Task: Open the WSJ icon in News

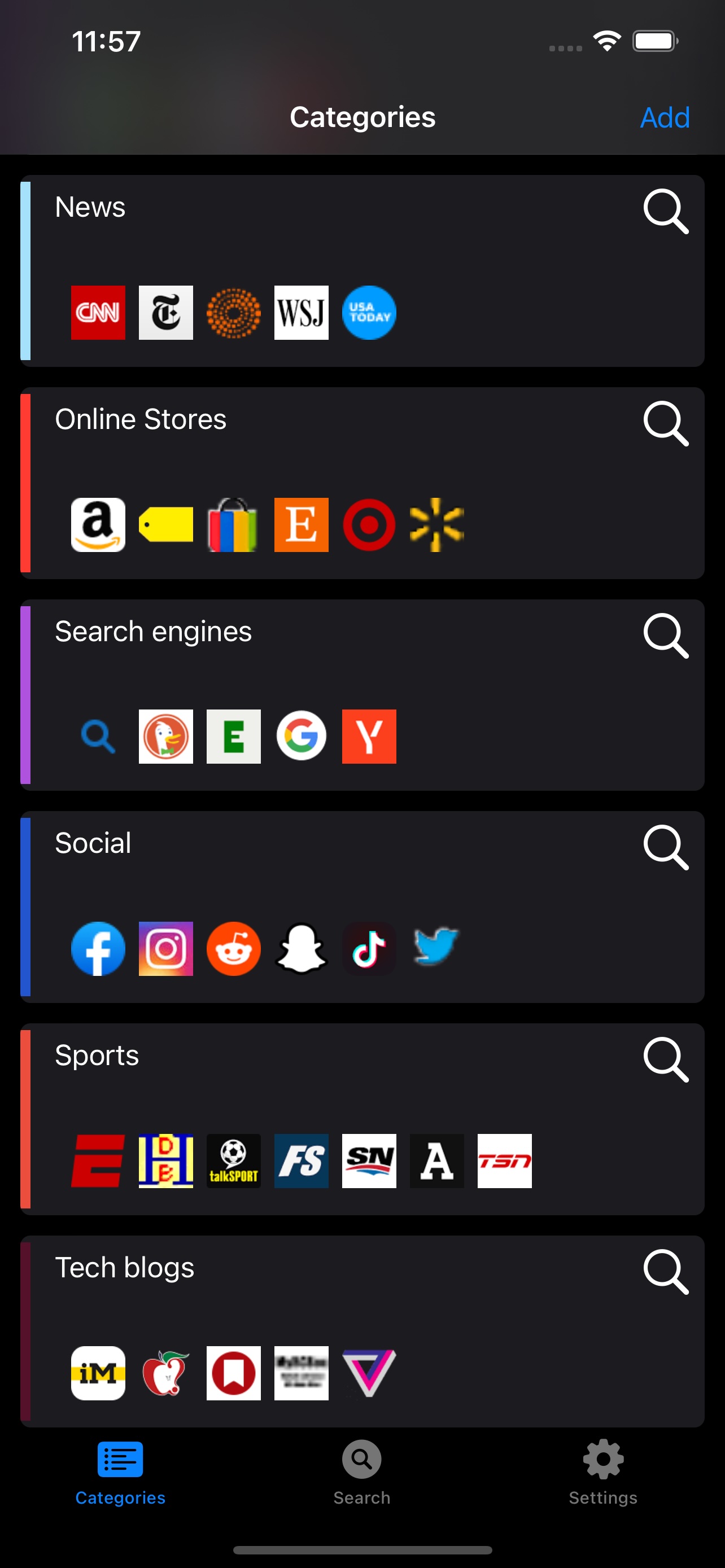Action: click(302, 312)
